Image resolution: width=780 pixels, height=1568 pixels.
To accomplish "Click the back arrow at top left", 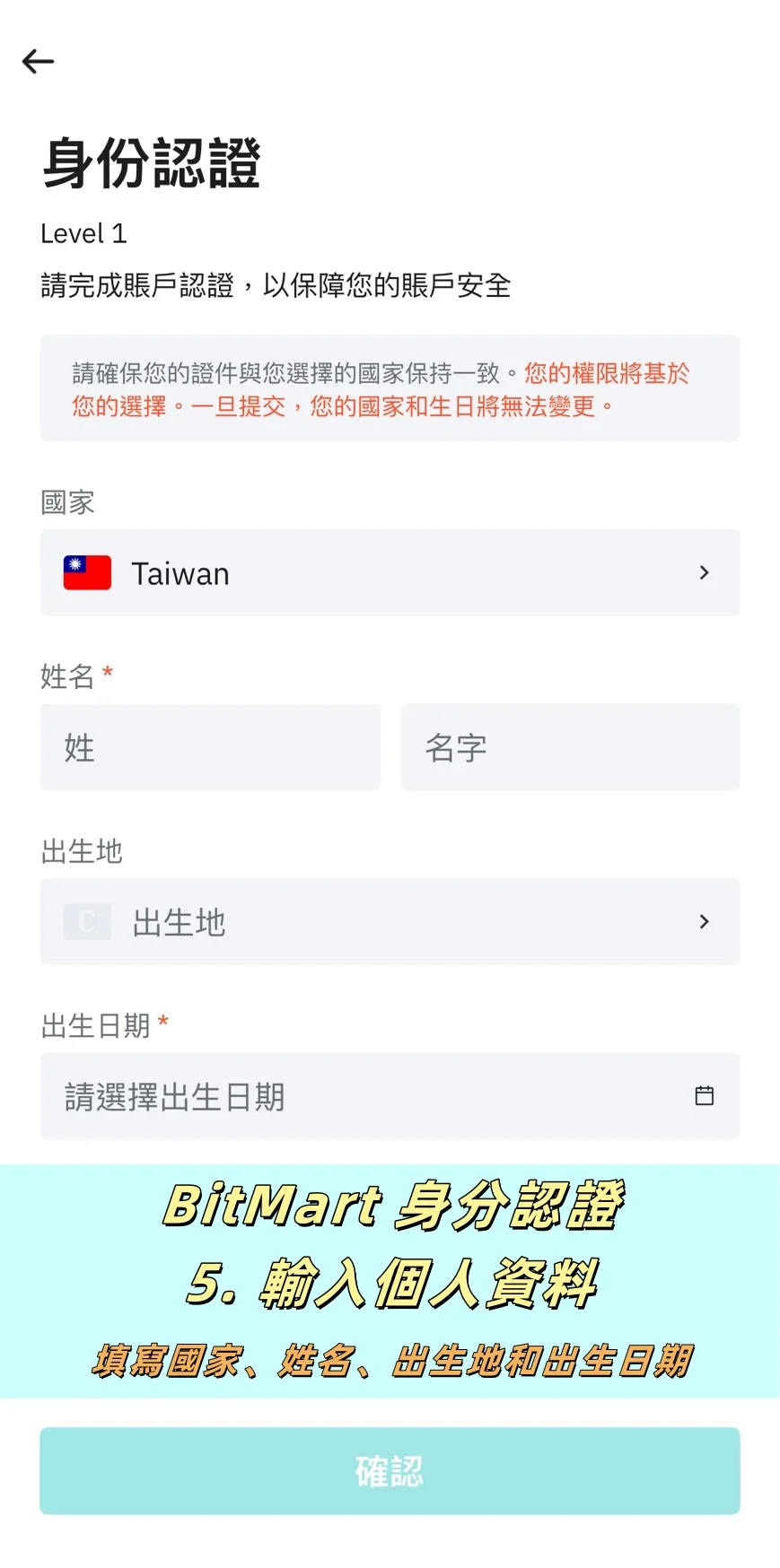I will tap(37, 61).
